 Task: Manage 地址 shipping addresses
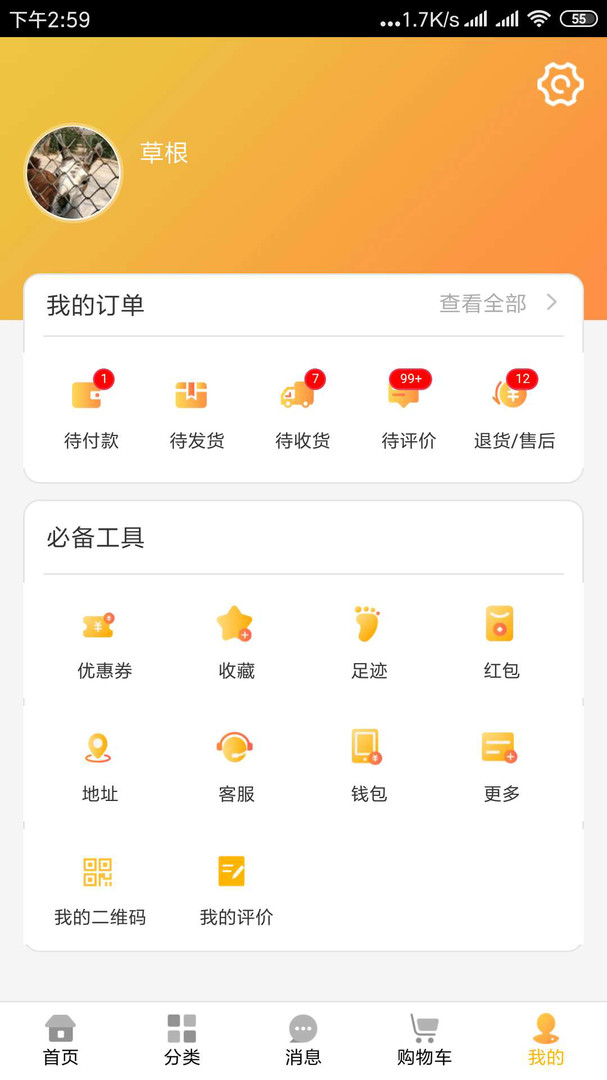pos(99,765)
